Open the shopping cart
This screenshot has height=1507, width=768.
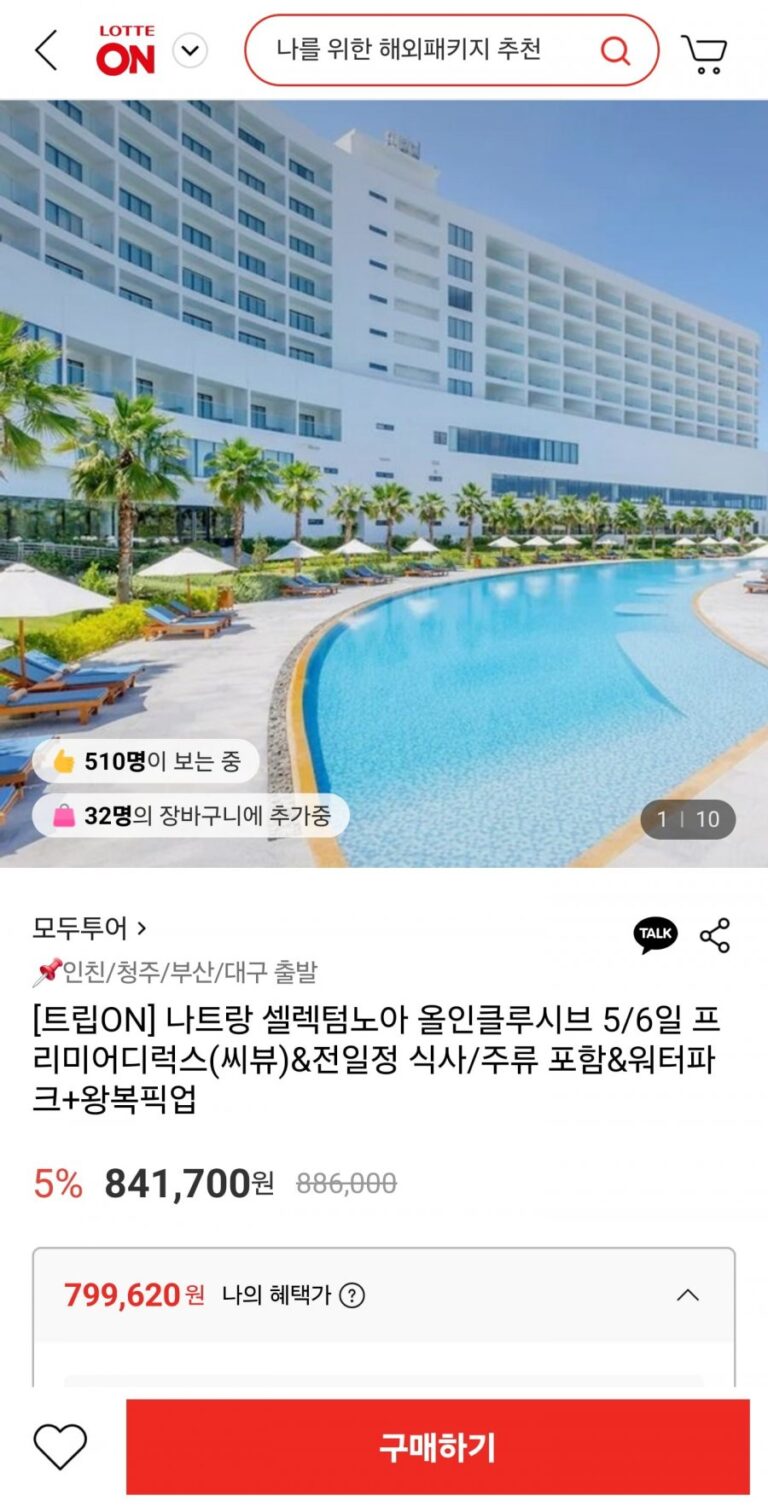point(704,52)
